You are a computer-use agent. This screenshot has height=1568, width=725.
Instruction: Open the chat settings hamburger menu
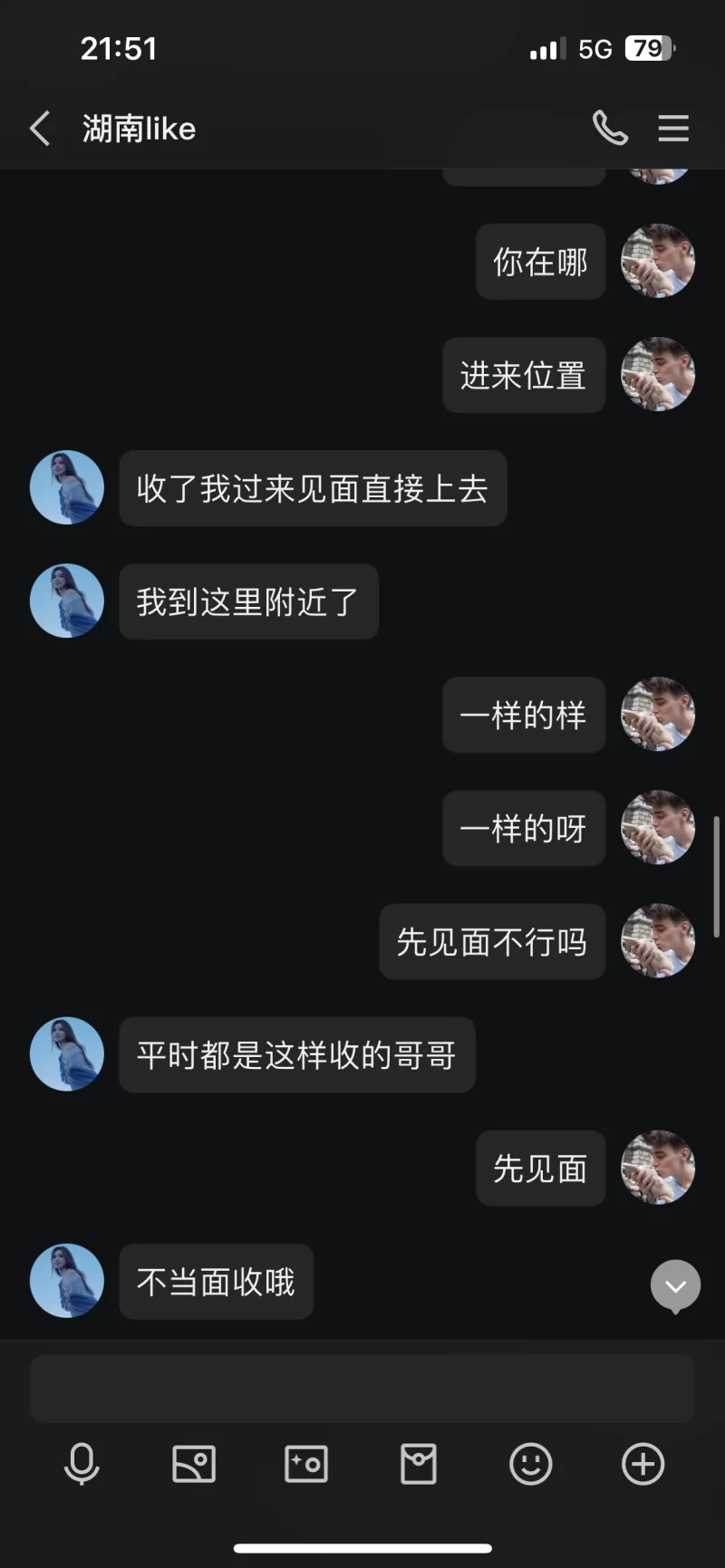click(673, 128)
